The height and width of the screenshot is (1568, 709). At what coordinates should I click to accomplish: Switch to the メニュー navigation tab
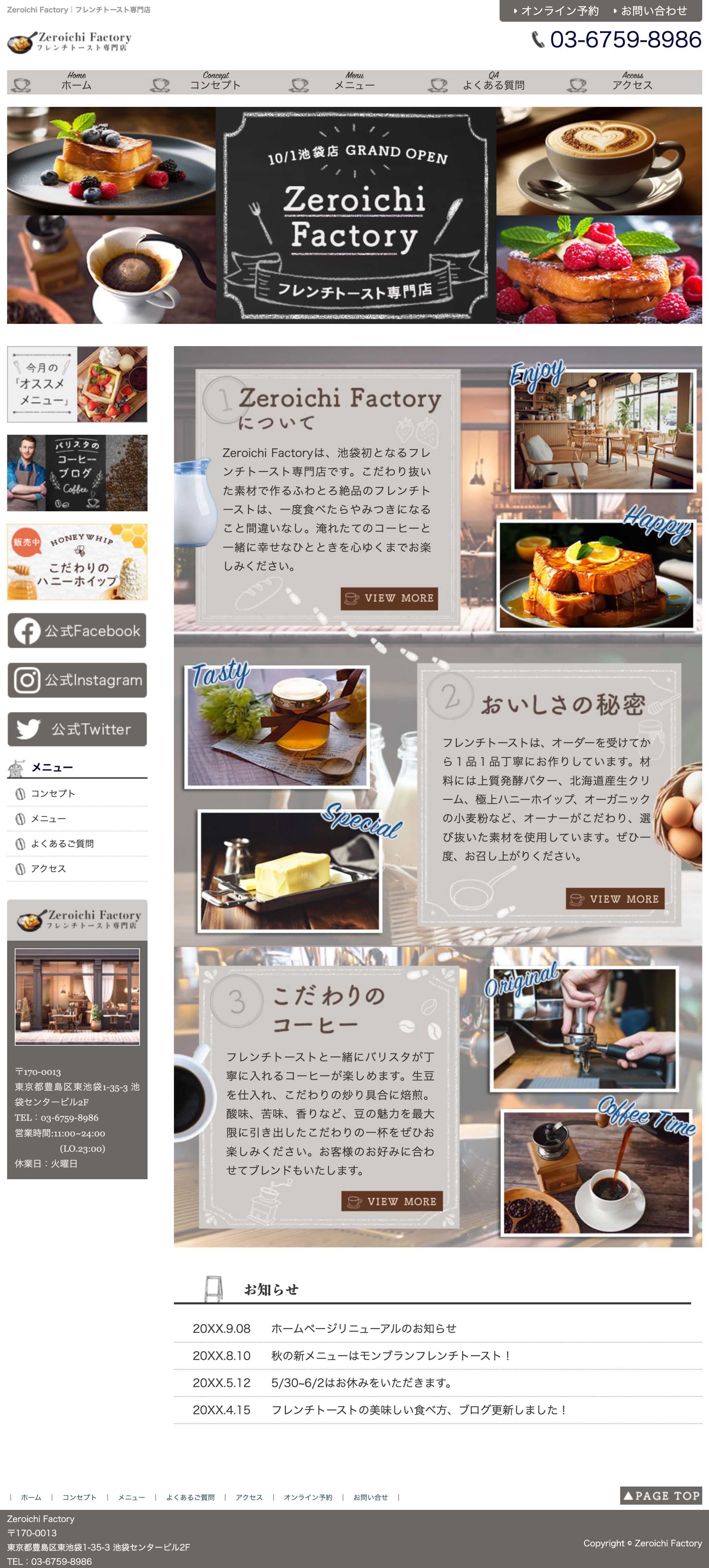pos(354,82)
